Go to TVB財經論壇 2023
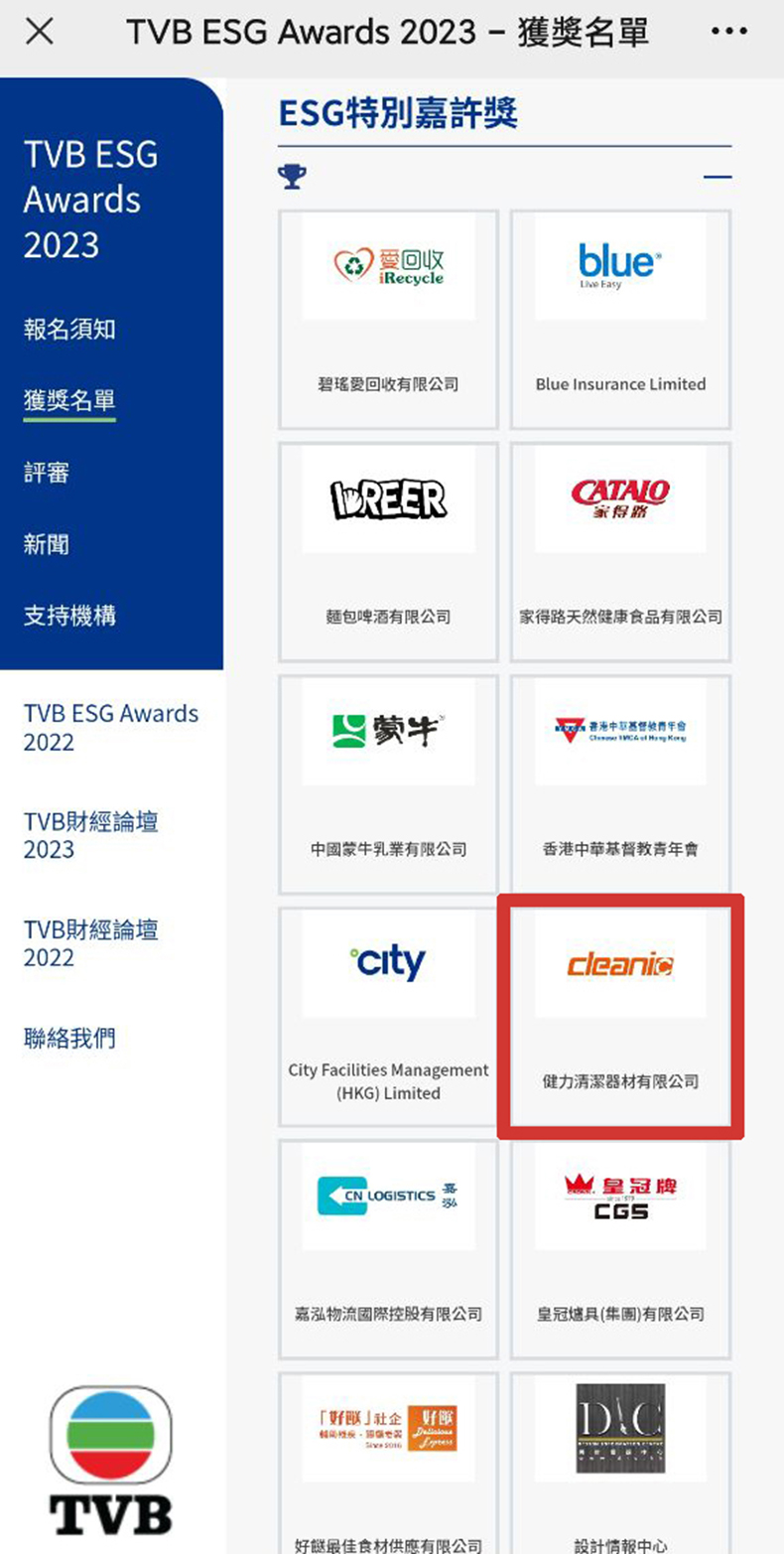This screenshot has height=1554, width=784. (90, 835)
